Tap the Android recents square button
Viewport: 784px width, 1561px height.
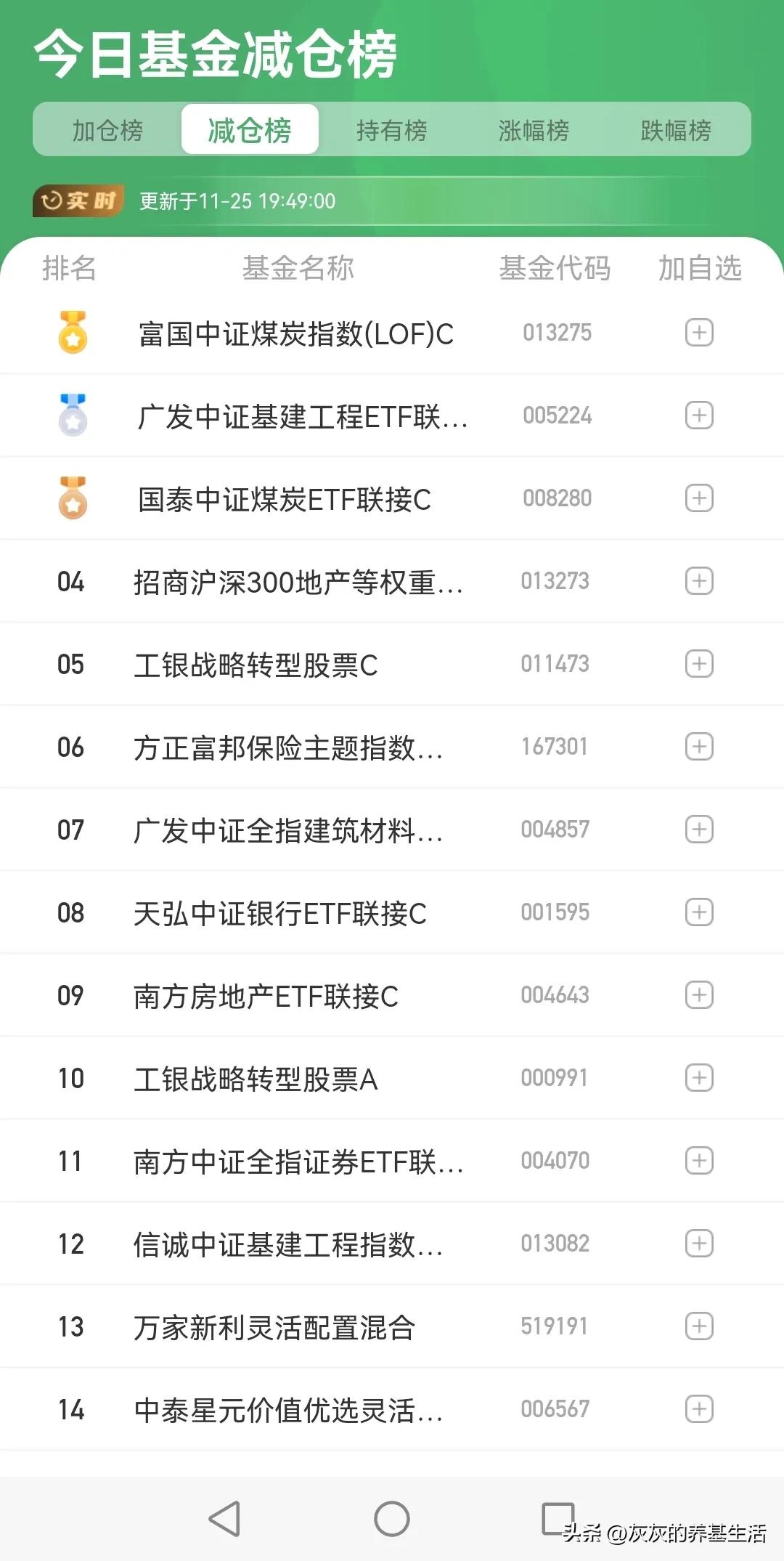(556, 1518)
